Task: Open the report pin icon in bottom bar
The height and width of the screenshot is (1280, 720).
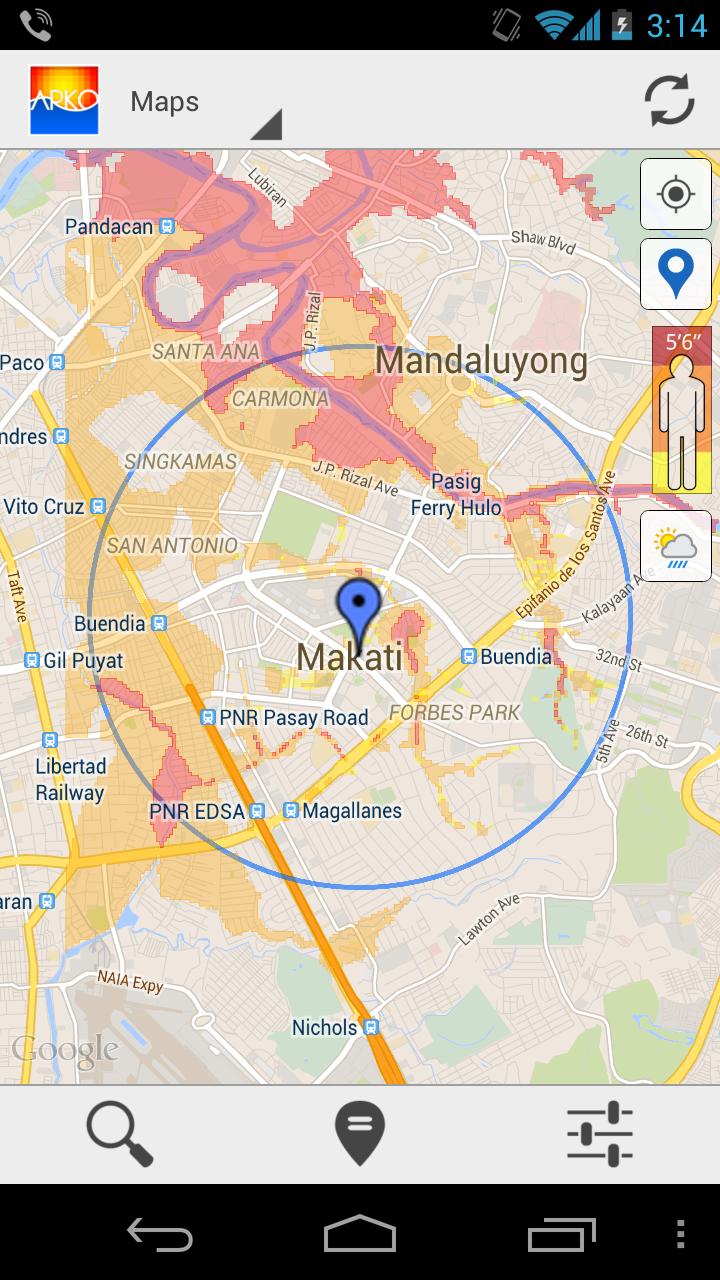Action: coord(360,1133)
